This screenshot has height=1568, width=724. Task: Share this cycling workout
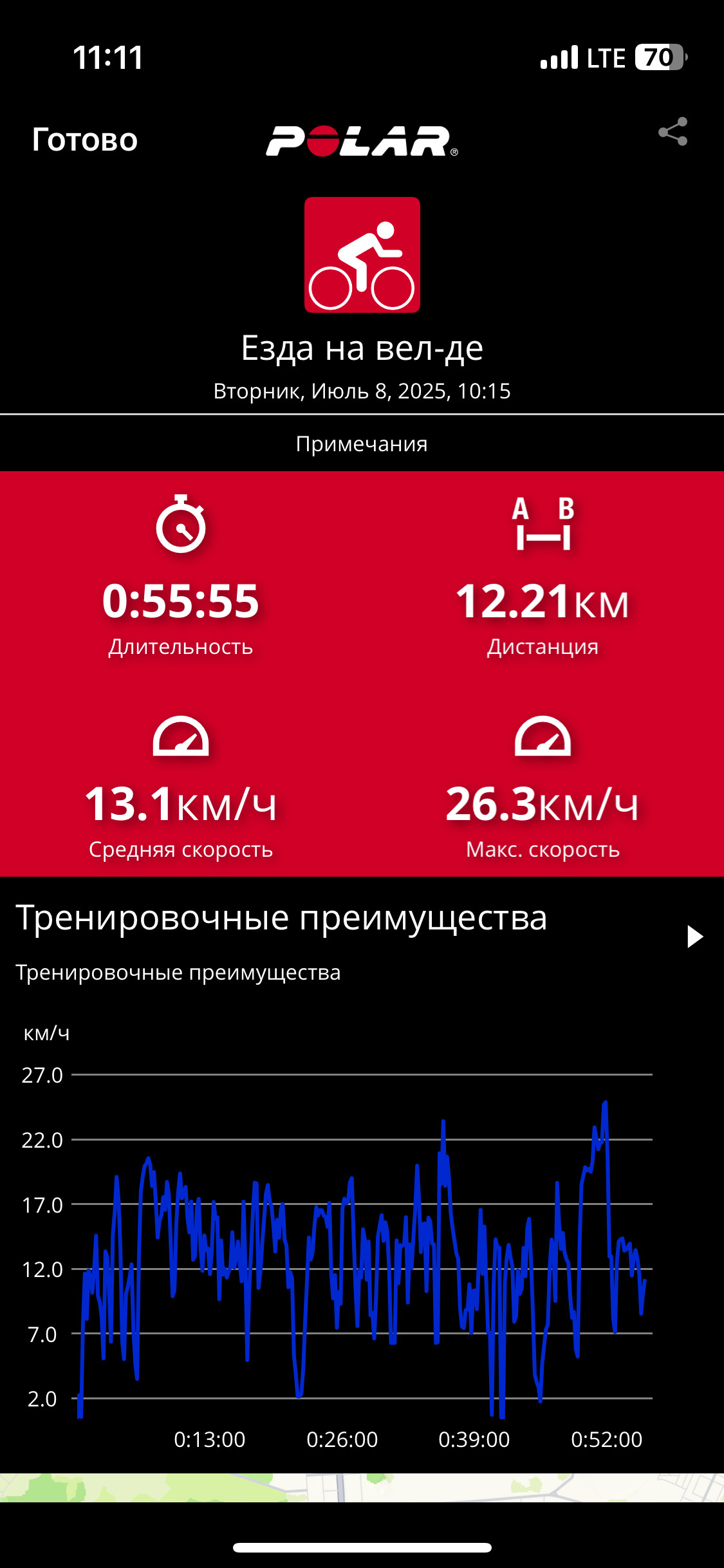click(673, 132)
